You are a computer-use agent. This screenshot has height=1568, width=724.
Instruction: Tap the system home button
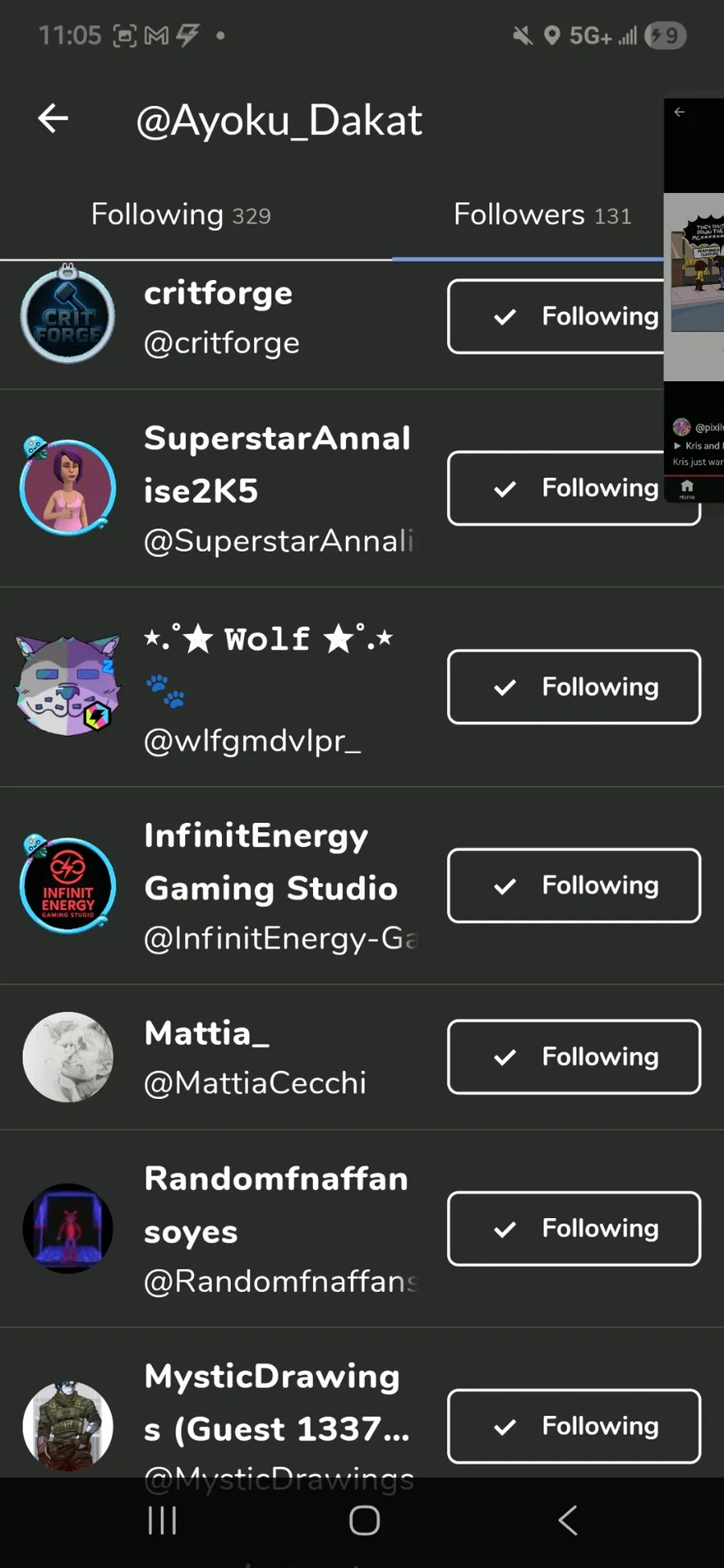(364, 1521)
